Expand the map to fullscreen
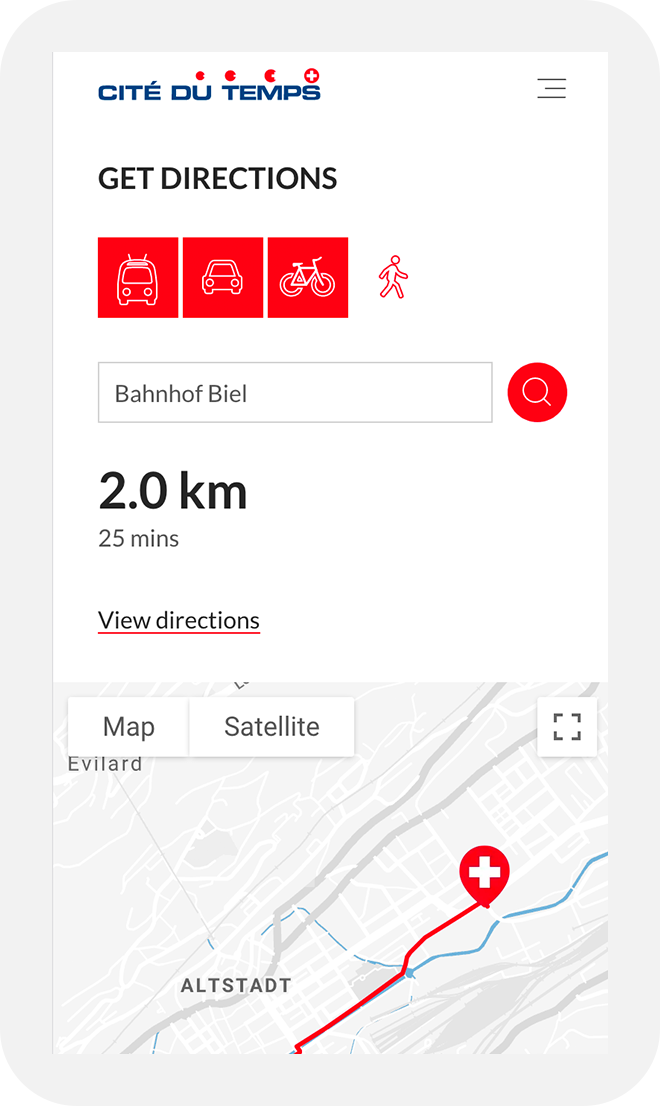 [x=567, y=727]
